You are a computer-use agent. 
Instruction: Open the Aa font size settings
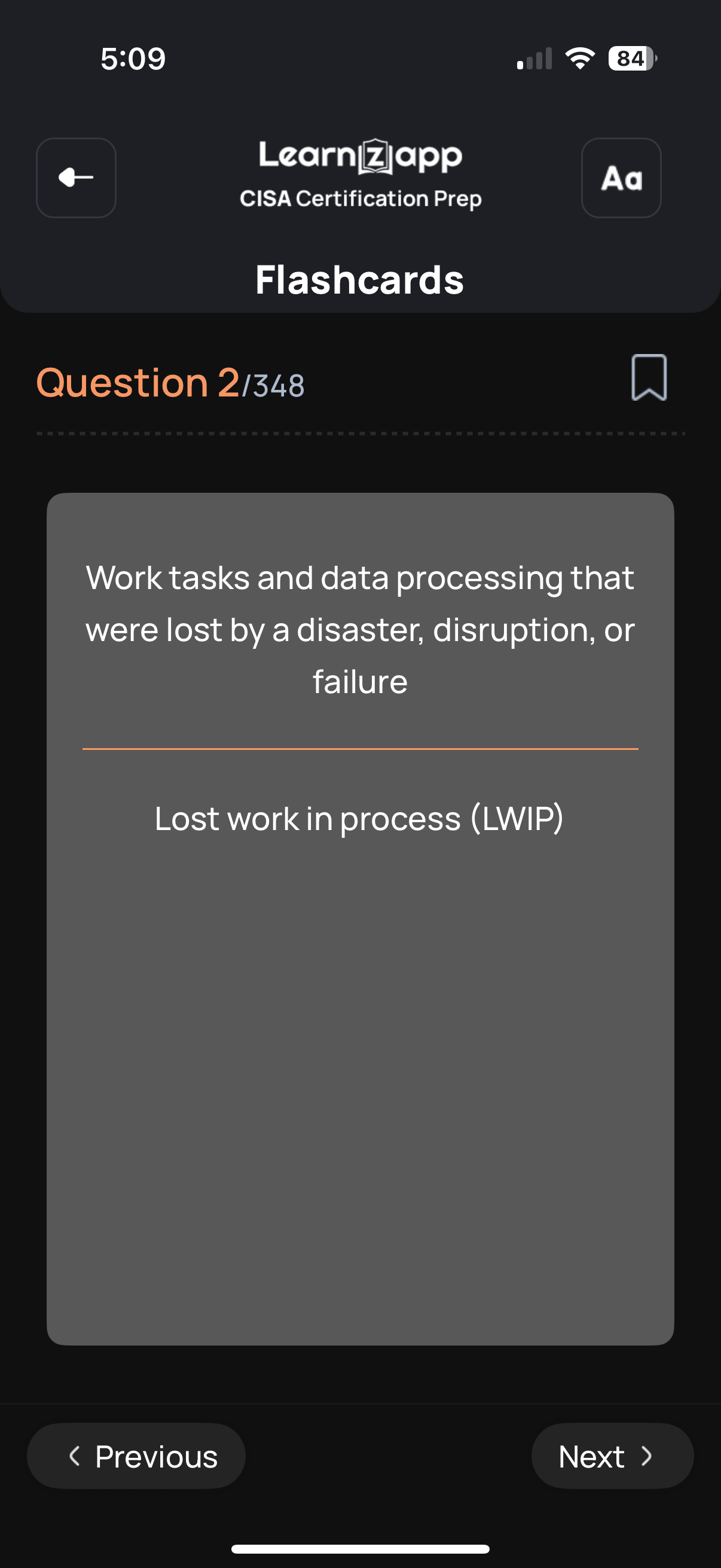(621, 178)
